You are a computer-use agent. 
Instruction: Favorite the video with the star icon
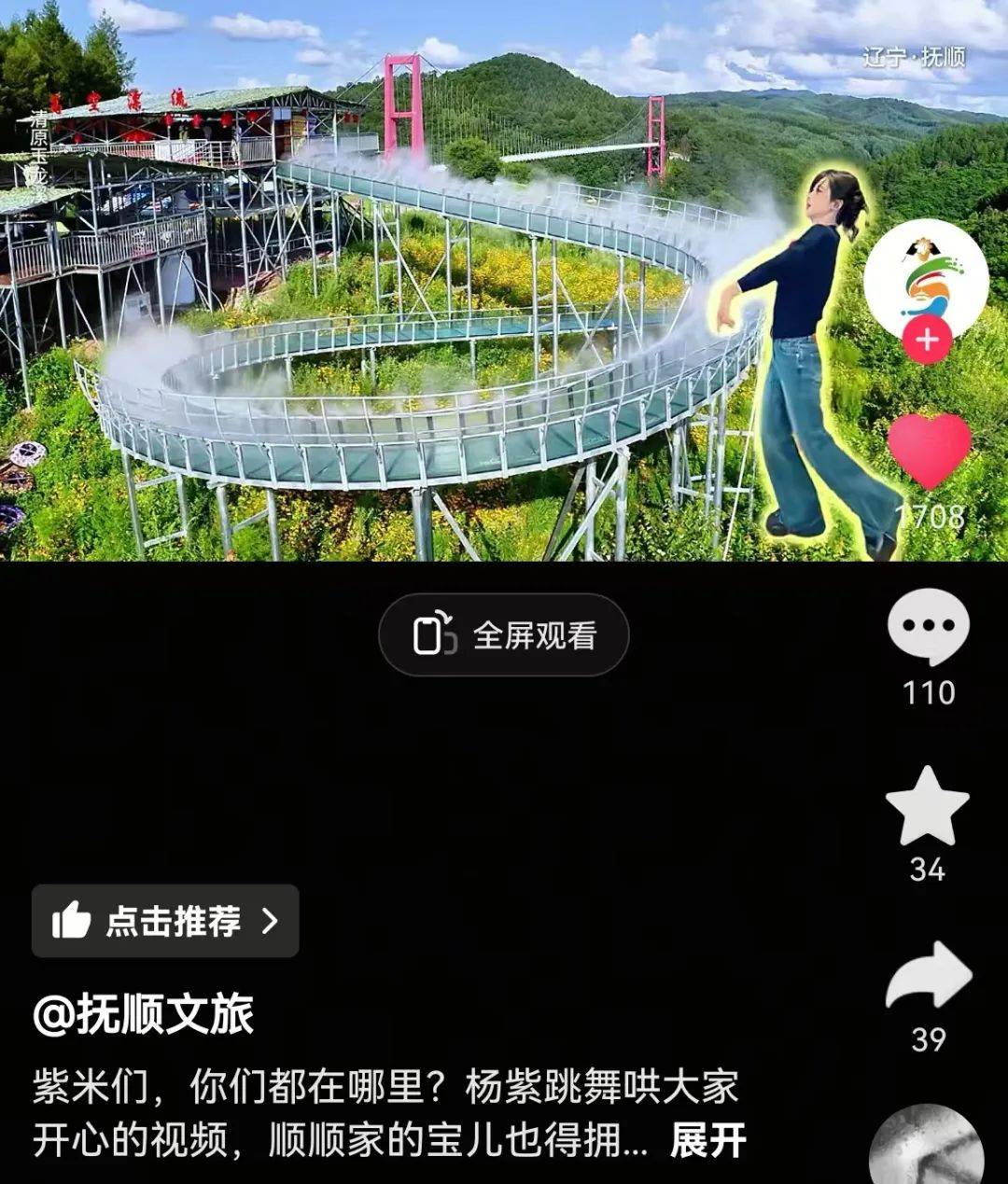pos(927,807)
